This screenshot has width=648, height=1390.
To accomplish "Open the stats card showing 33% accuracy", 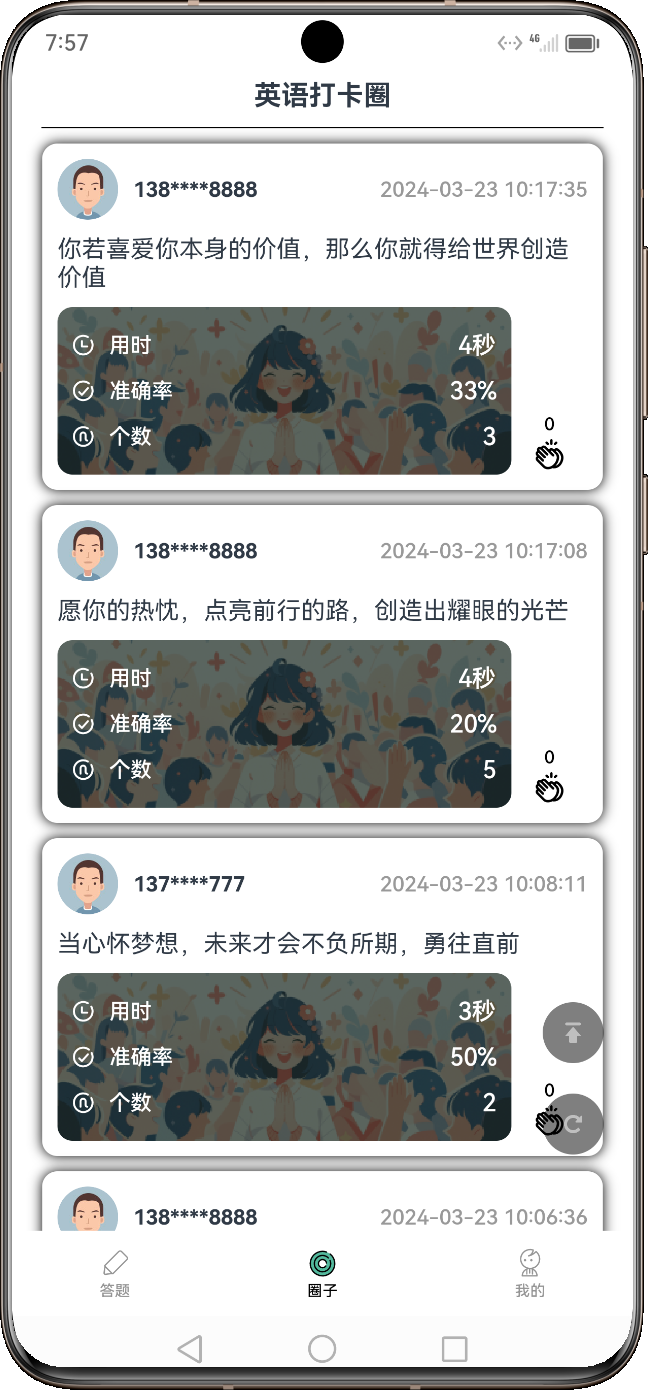I will [x=284, y=391].
